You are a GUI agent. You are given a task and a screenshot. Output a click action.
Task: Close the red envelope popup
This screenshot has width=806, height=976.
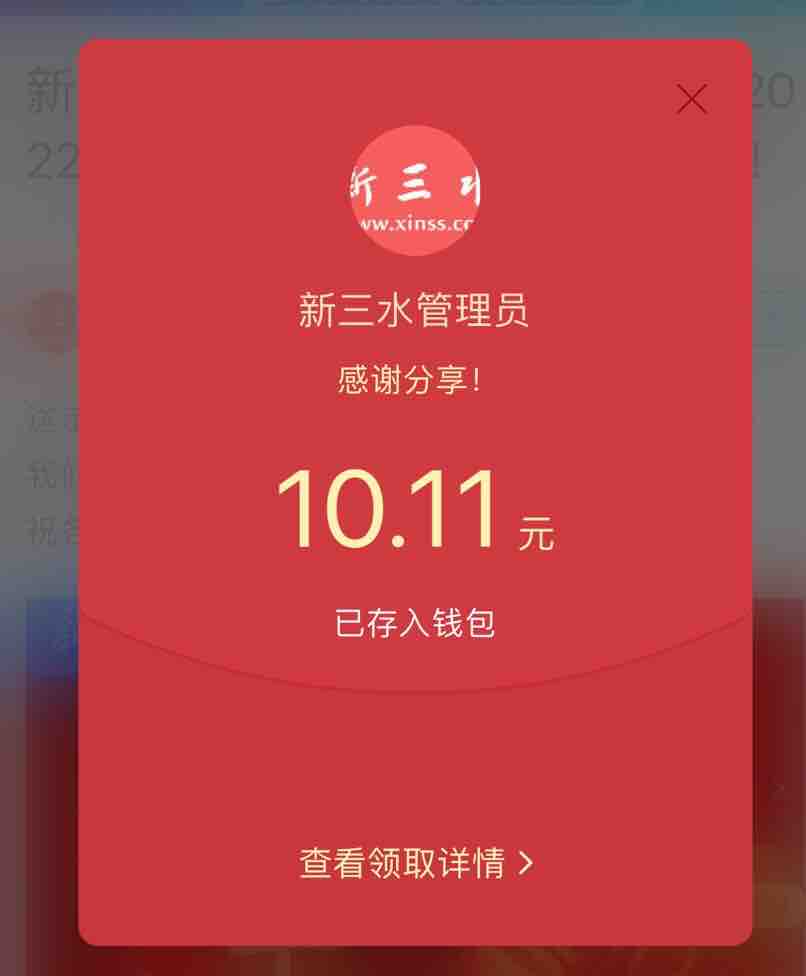click(691, 99)
